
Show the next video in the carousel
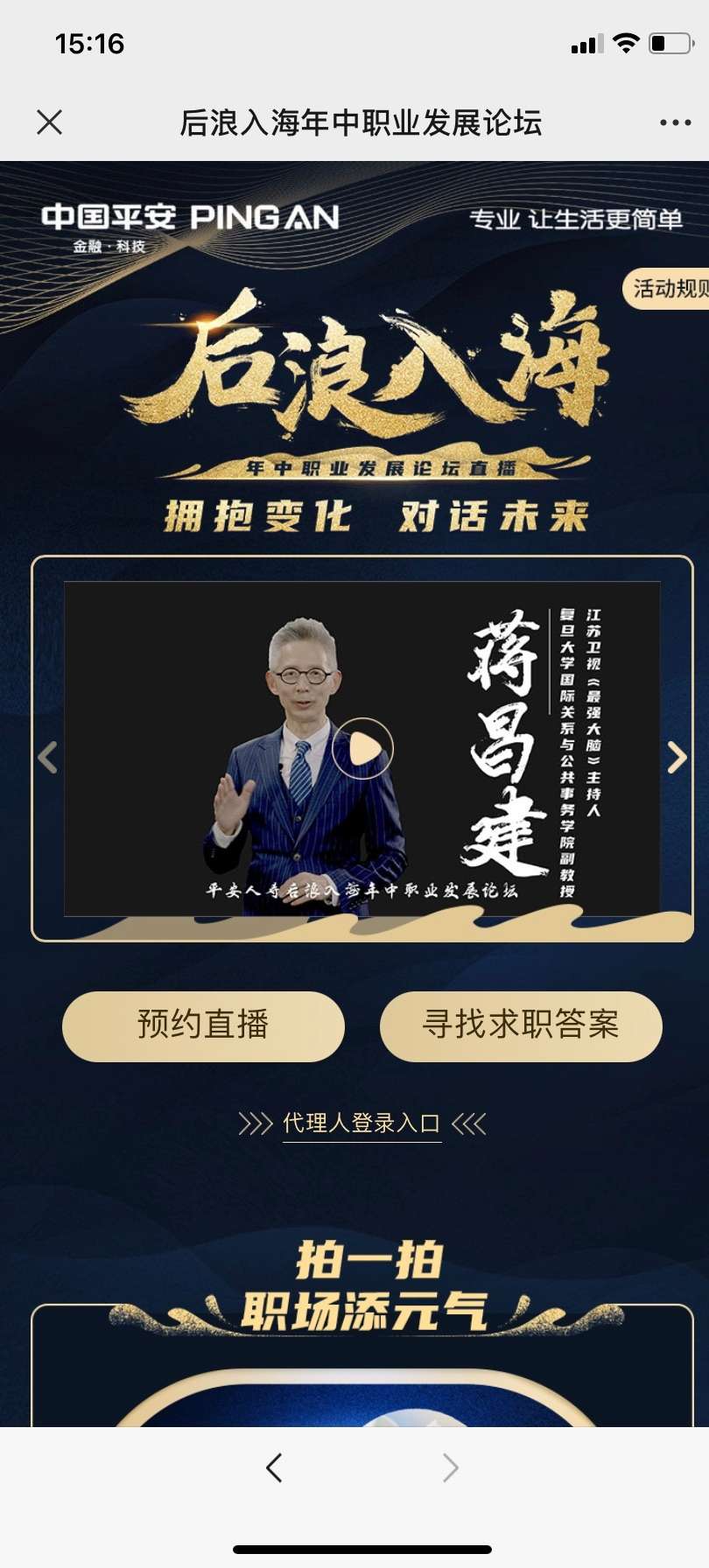[x=677, y=757]
